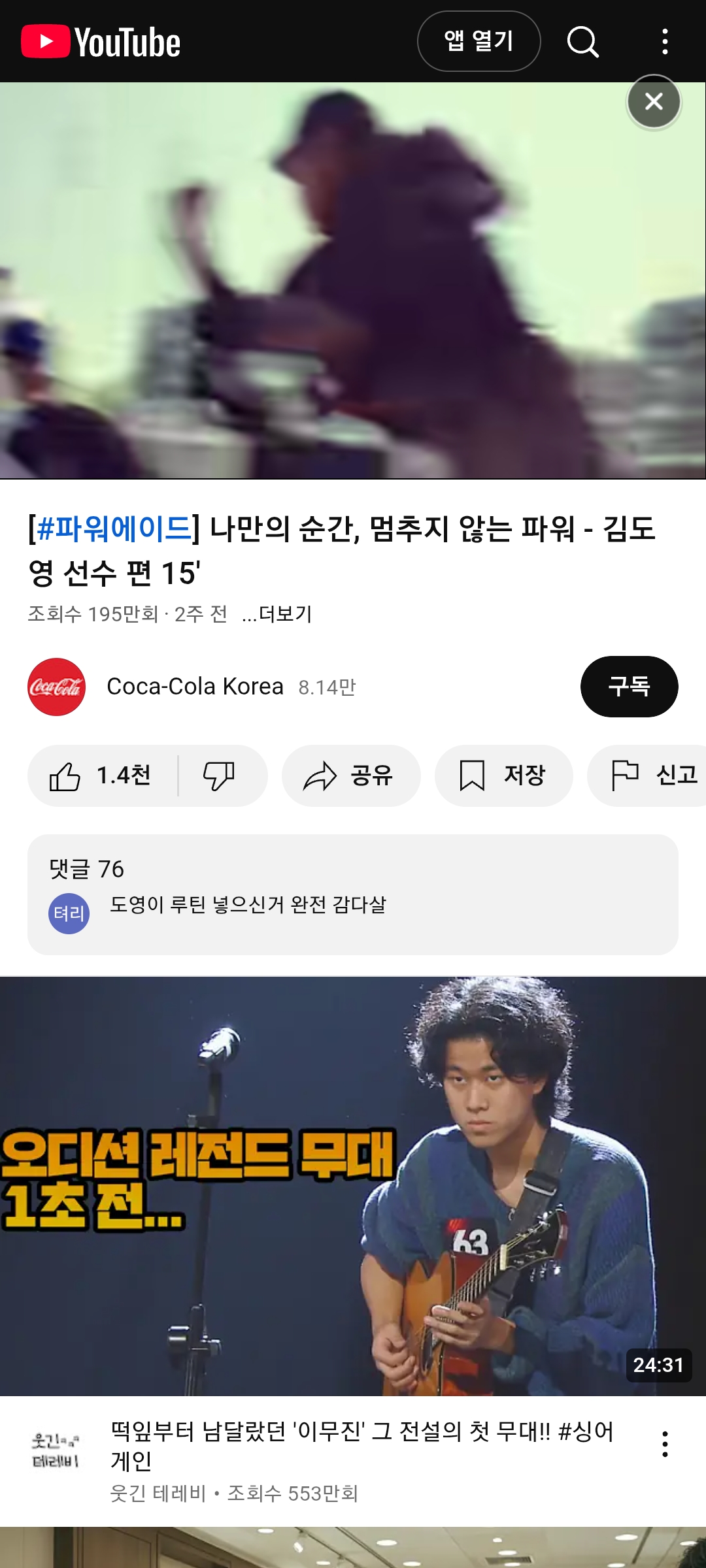The image size is (706, 1568).
Task: Expand the description with '...더보기'
Action: [277, 614]
